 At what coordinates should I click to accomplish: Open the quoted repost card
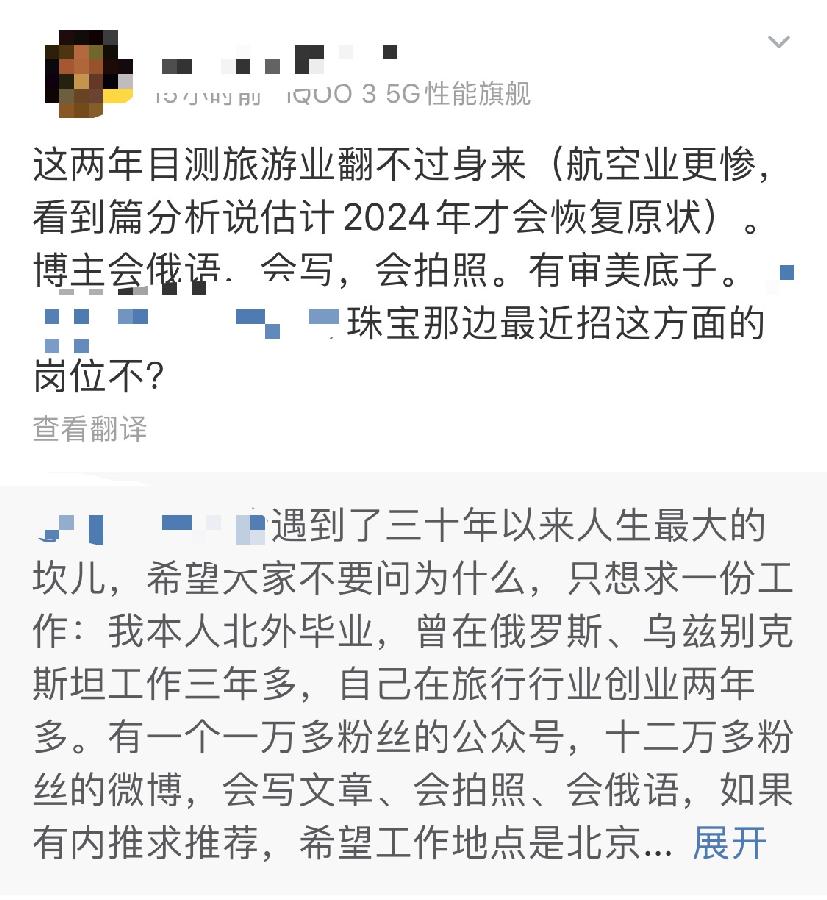[x=413, y=680]
